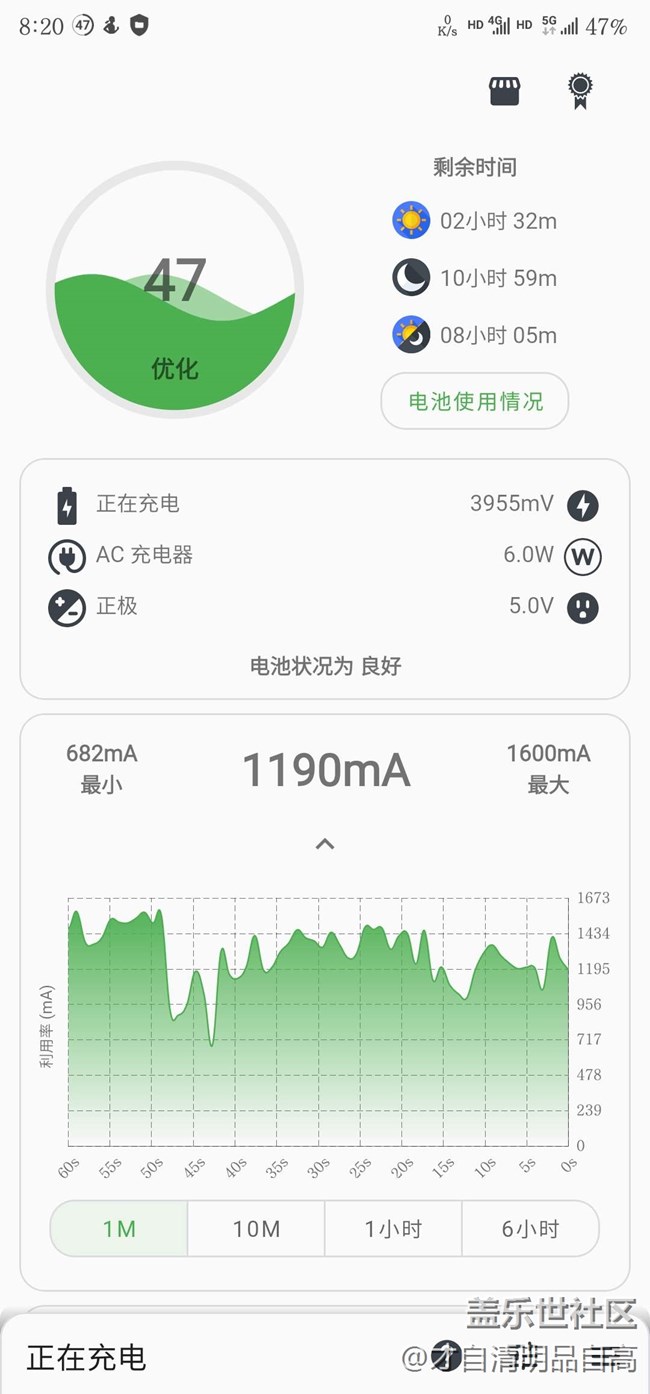
Task: Show the 6小时 chart range
Action: point(530,1228)
